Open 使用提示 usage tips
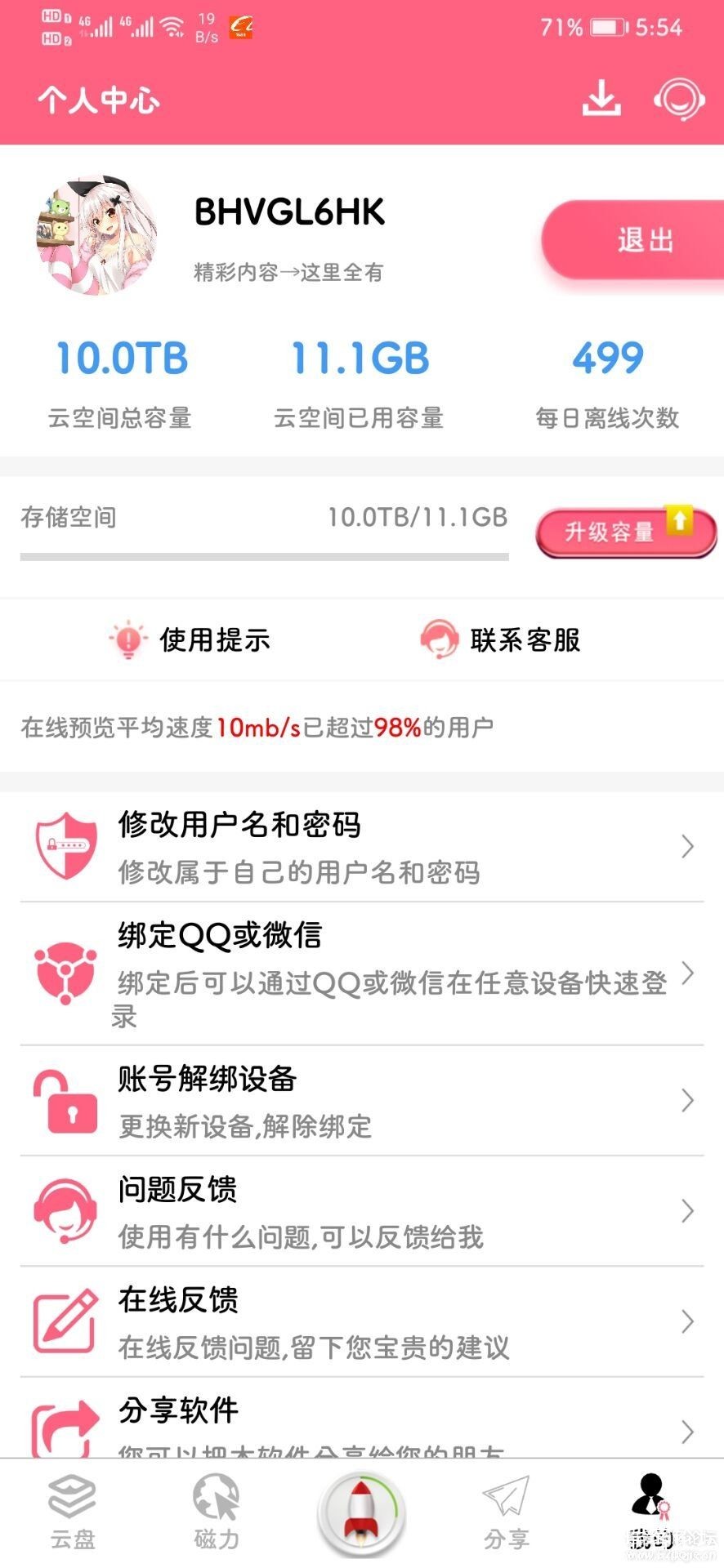 [x=190, y=639]
